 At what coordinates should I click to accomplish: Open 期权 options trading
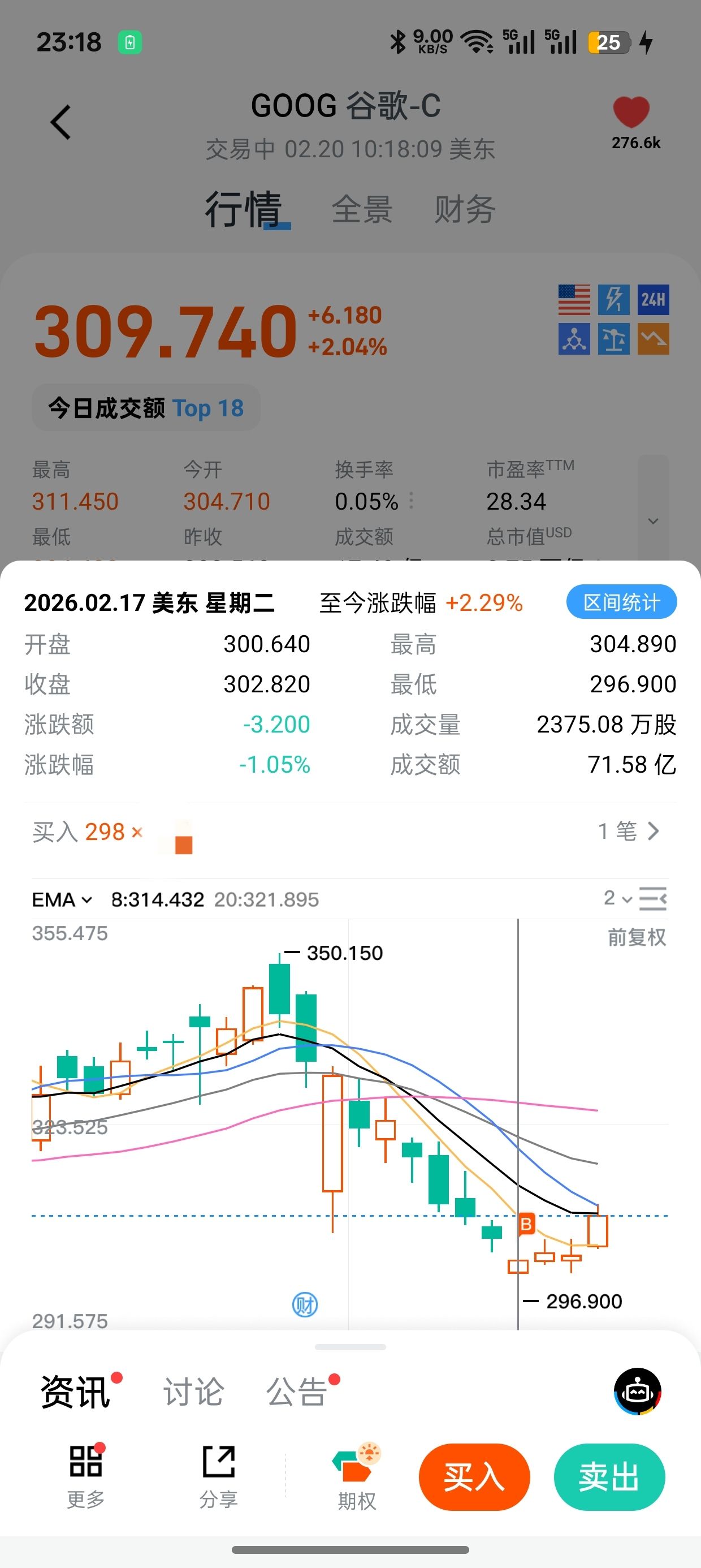(x=357, y=1476)
